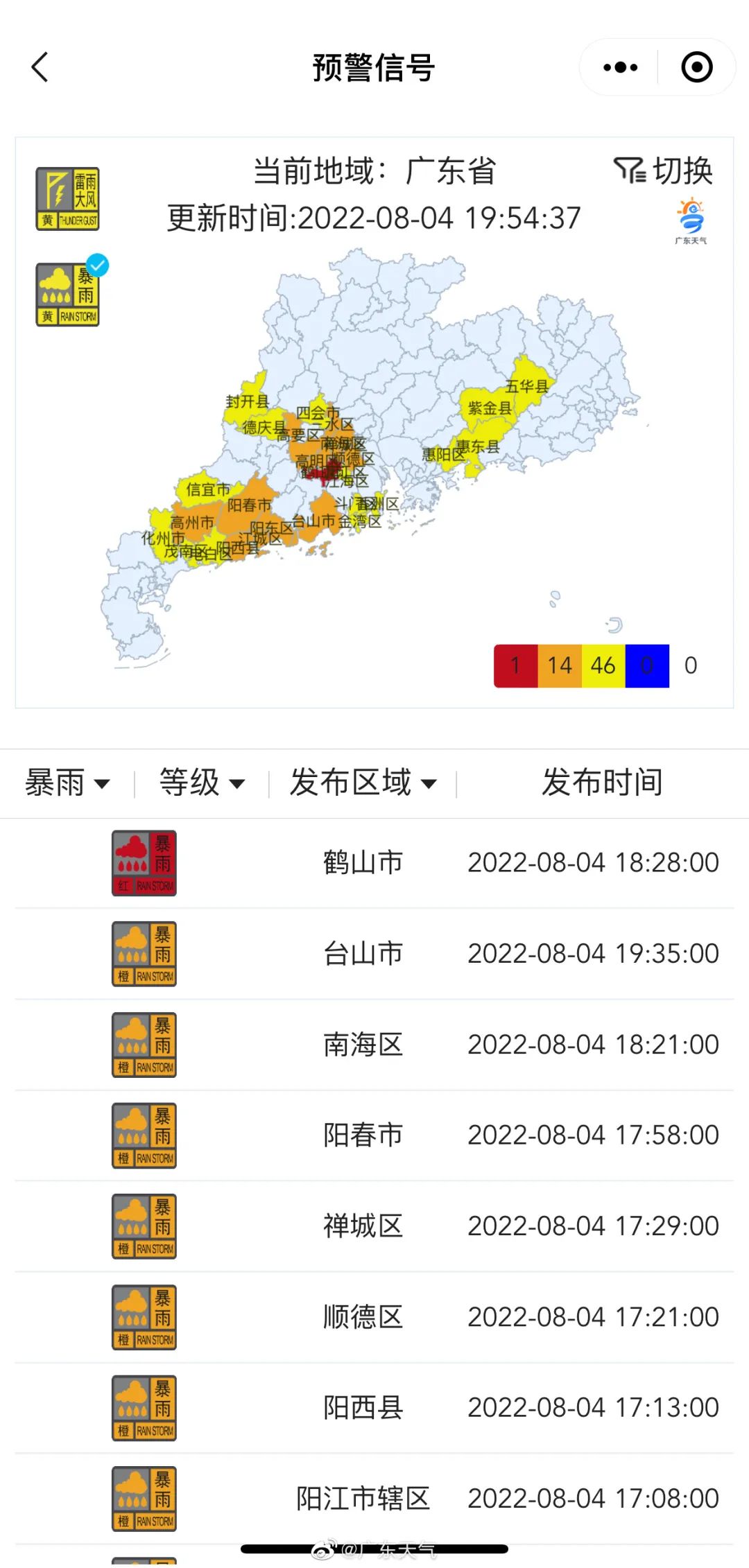
Task: Open the 南海区 warning row
Action: click(374, 1045)
